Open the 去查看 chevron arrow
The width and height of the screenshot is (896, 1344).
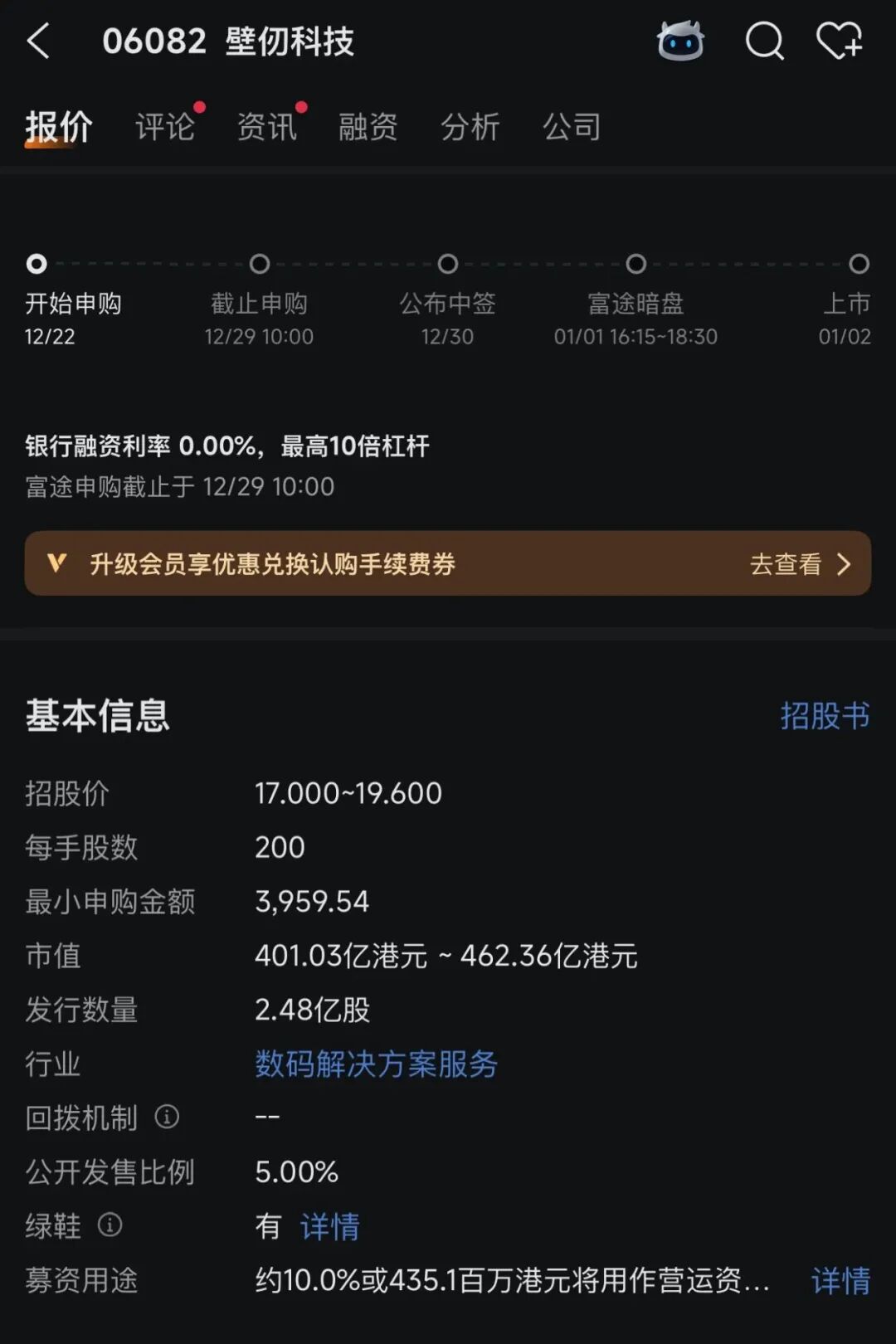pyautogui.click(x=843, y=564)
